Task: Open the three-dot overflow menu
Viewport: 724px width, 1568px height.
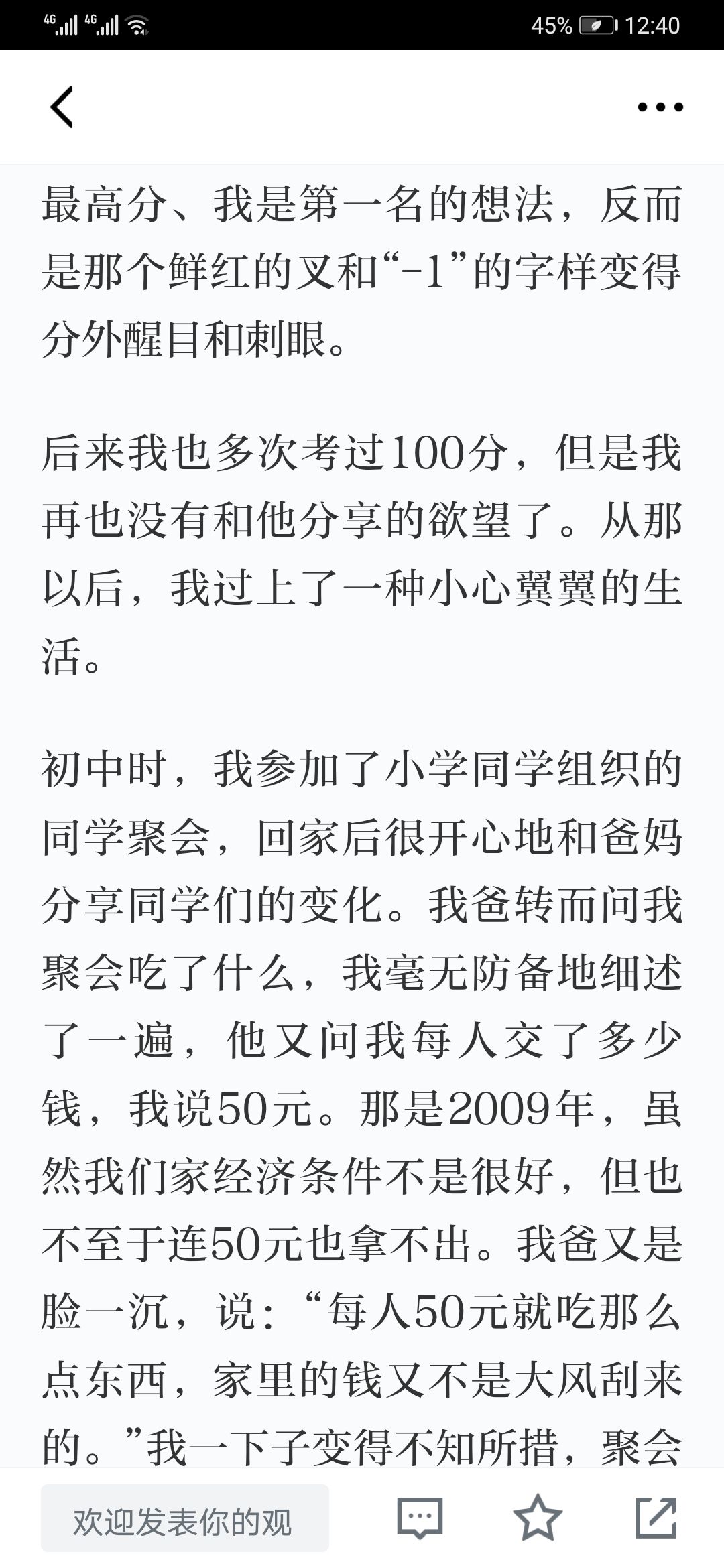Action: (660, 107)
